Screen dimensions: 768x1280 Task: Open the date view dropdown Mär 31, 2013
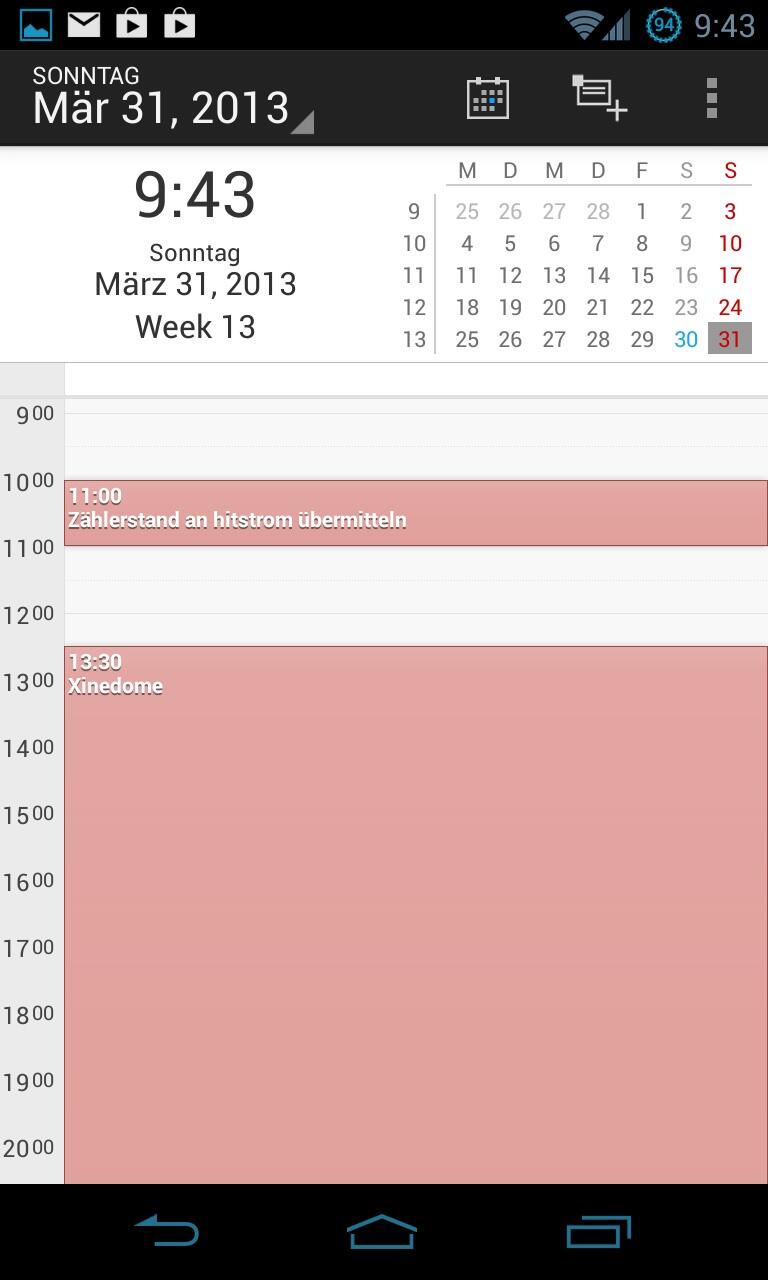click(x=172, y=98)
